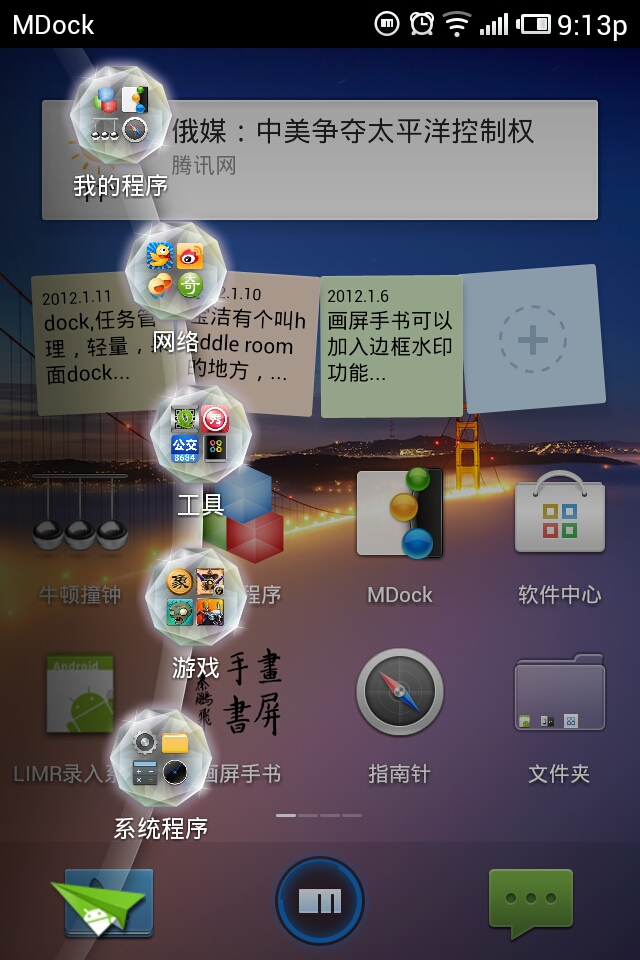Open the 游戏 dock folder
The height and width of the screenshot is (960, 640).
pyautogui.click(x=196, y=598)
